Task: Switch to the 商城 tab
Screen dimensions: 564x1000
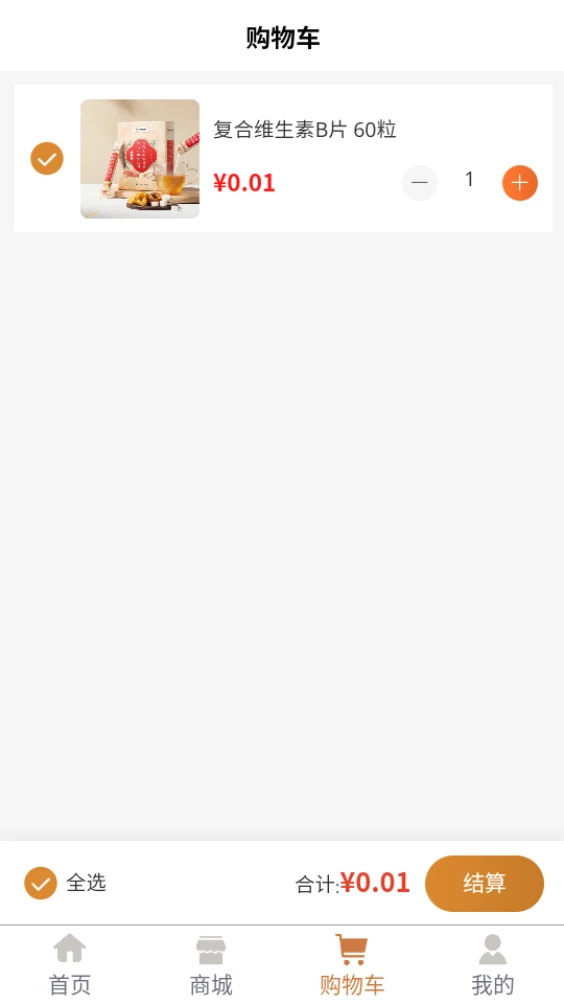Action: tap(211, 965)
